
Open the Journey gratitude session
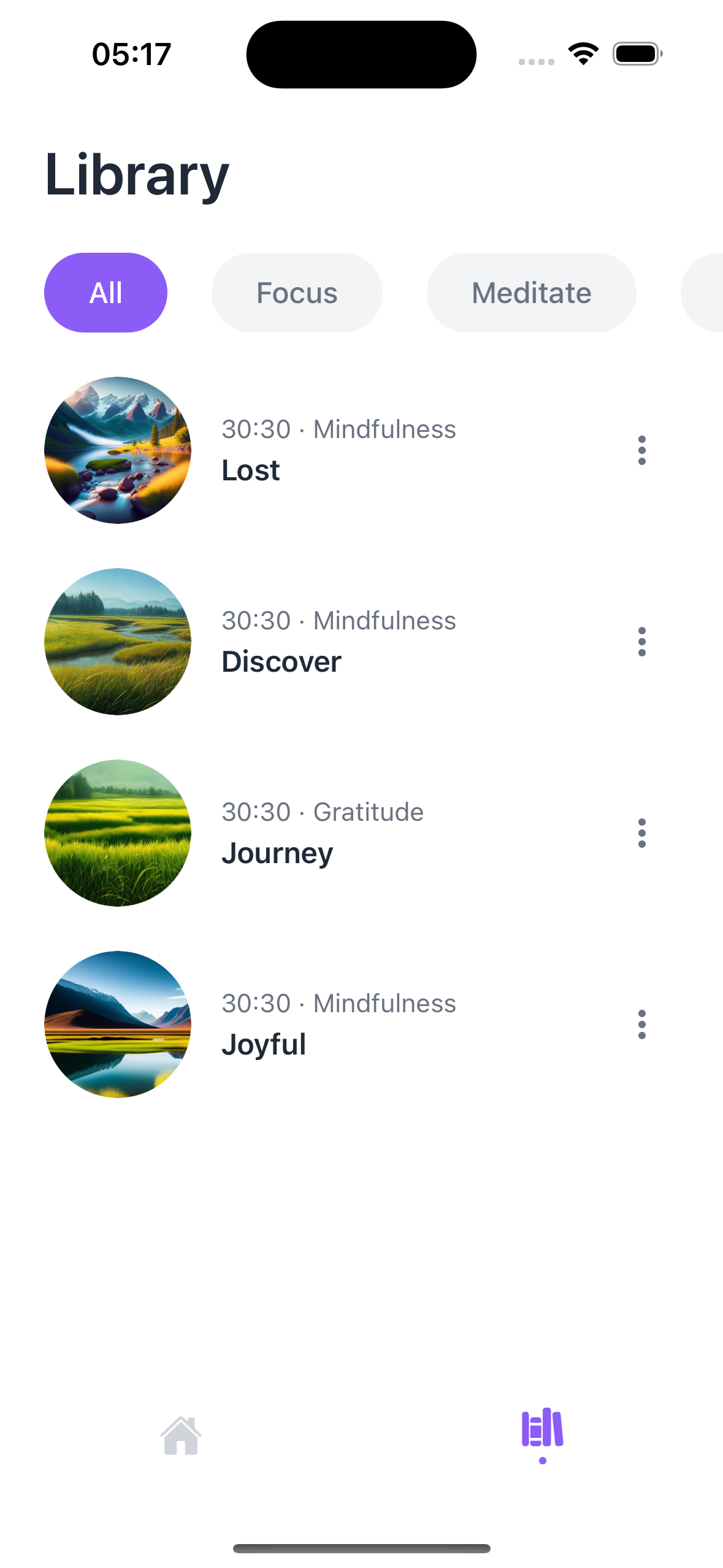[x=277, y=853]
